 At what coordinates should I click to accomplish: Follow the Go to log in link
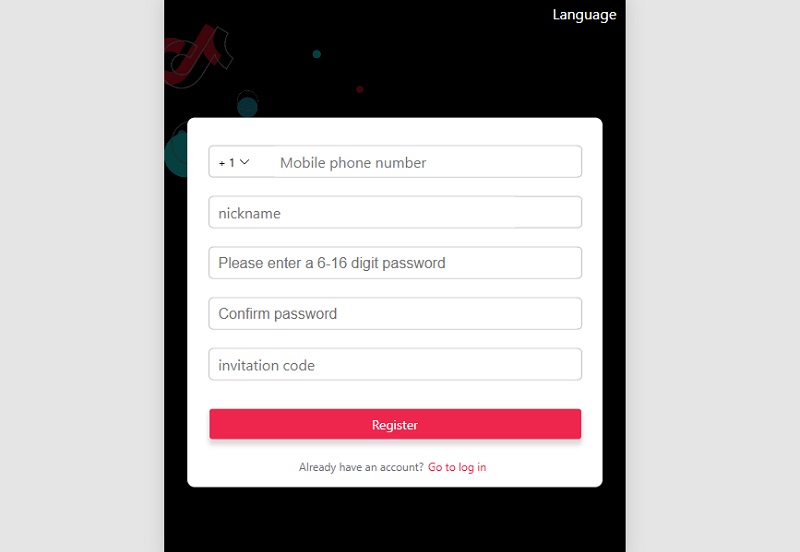[457, 467]
